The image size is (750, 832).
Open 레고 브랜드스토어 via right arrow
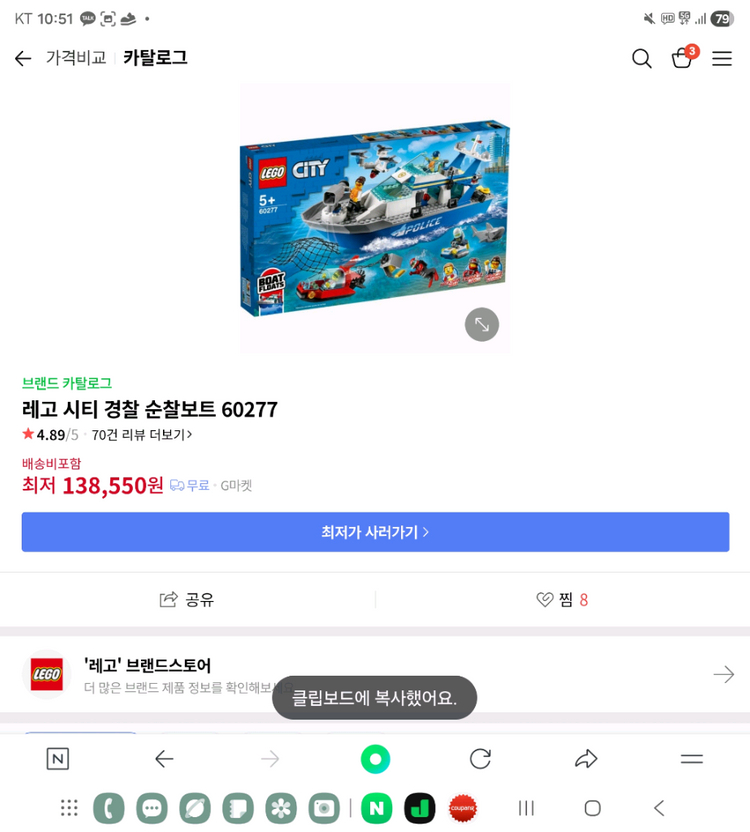pyautogui.click(x=723, y=674)
